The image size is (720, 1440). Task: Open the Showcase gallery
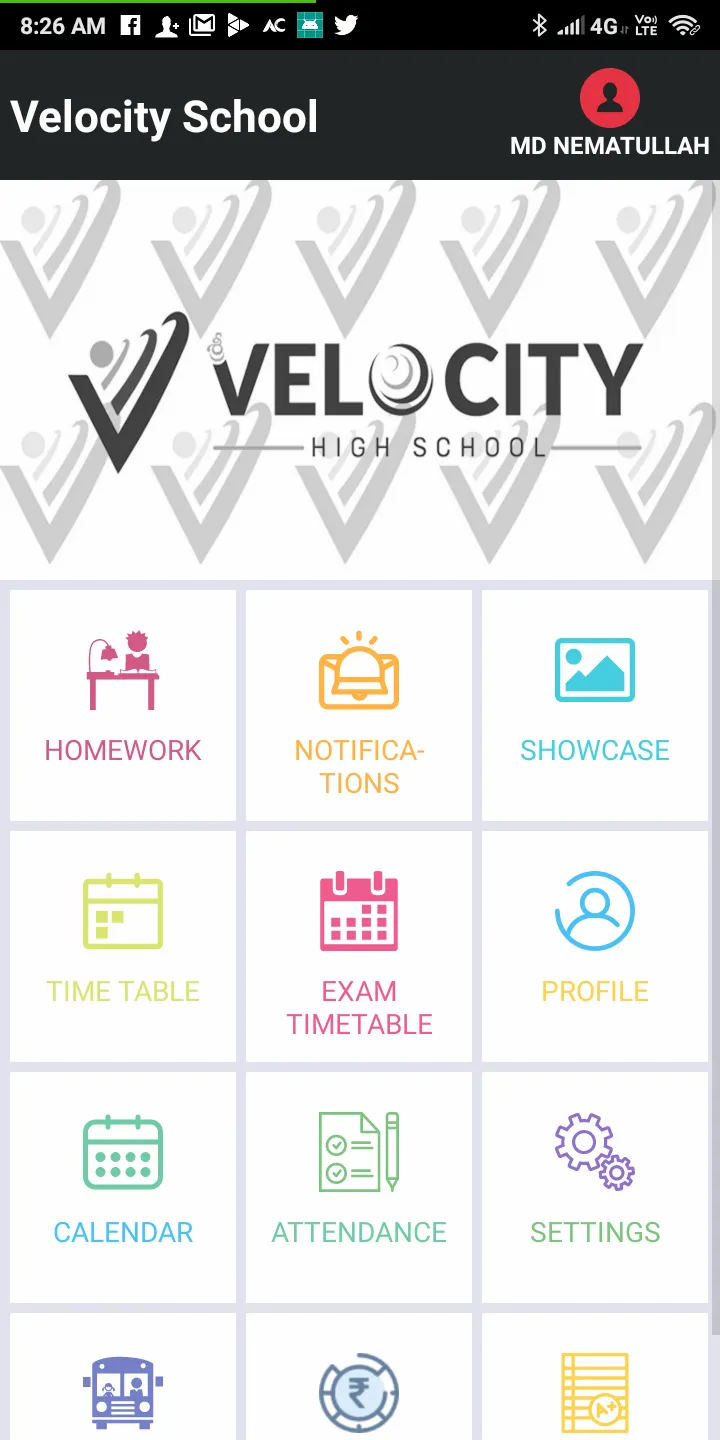coord(594,706)
